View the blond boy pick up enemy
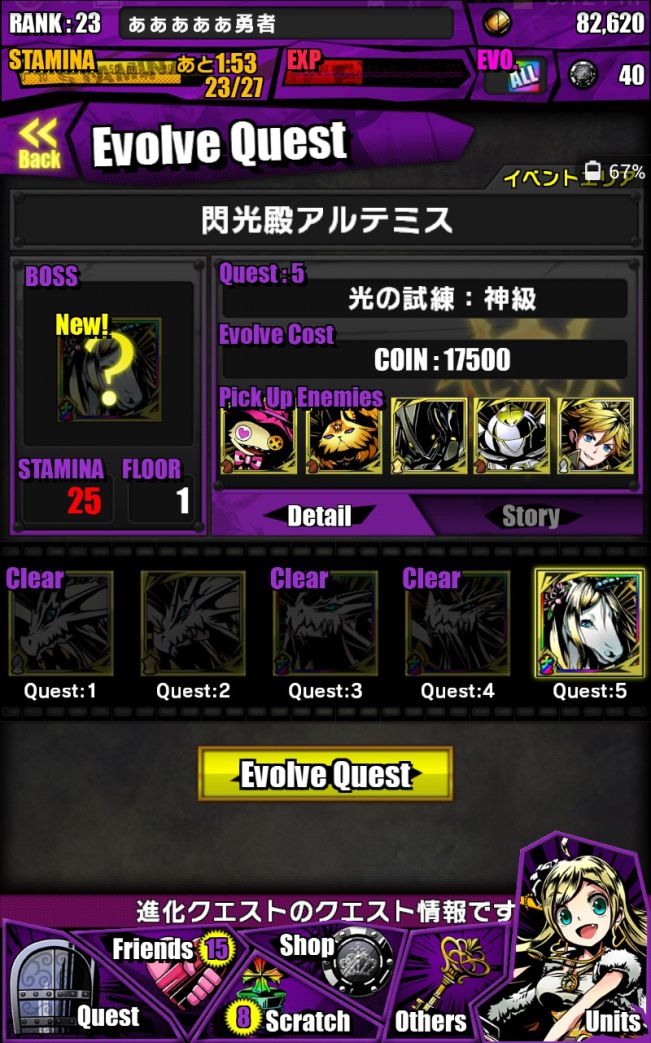 tap(596, 436)
